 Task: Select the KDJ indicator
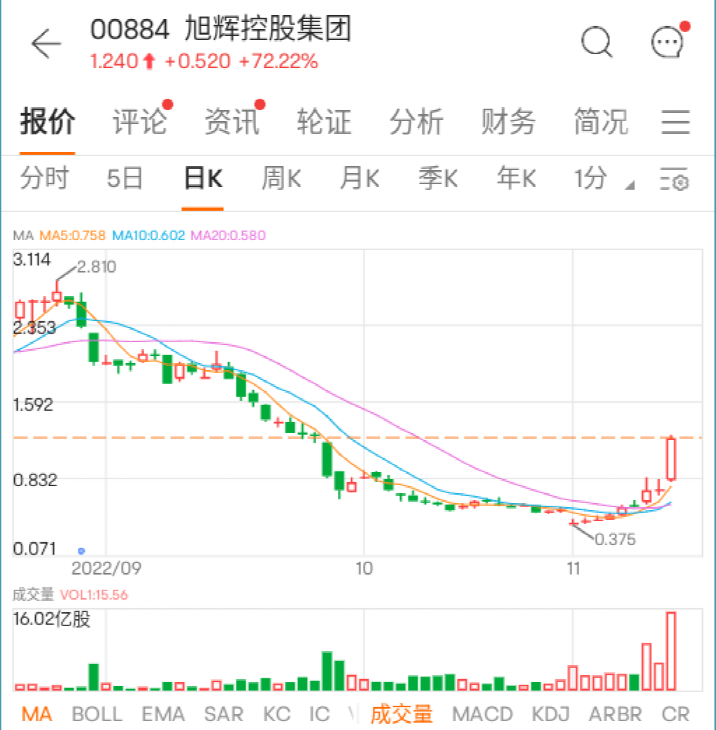(550, 714)
